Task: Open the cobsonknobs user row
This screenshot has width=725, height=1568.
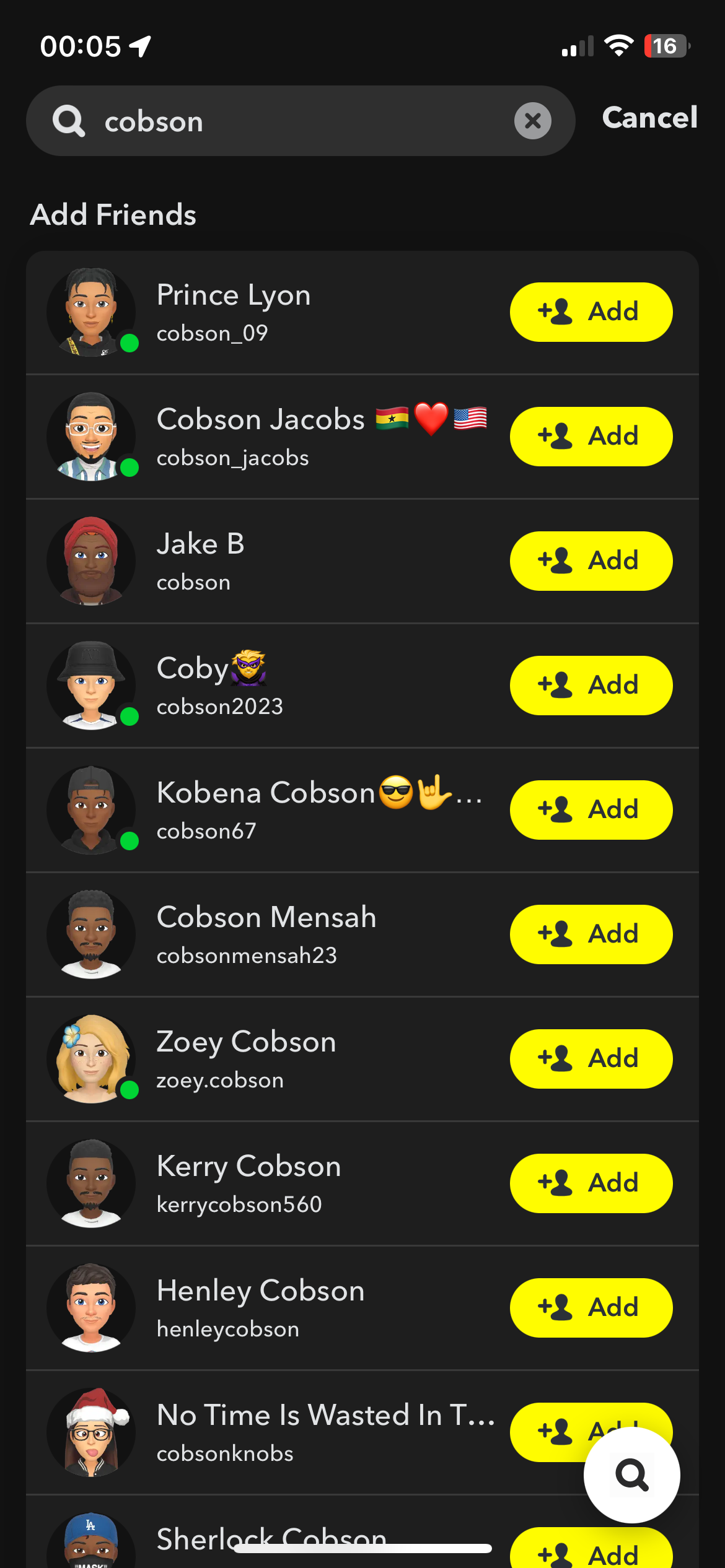Action: click(279, 1432)
